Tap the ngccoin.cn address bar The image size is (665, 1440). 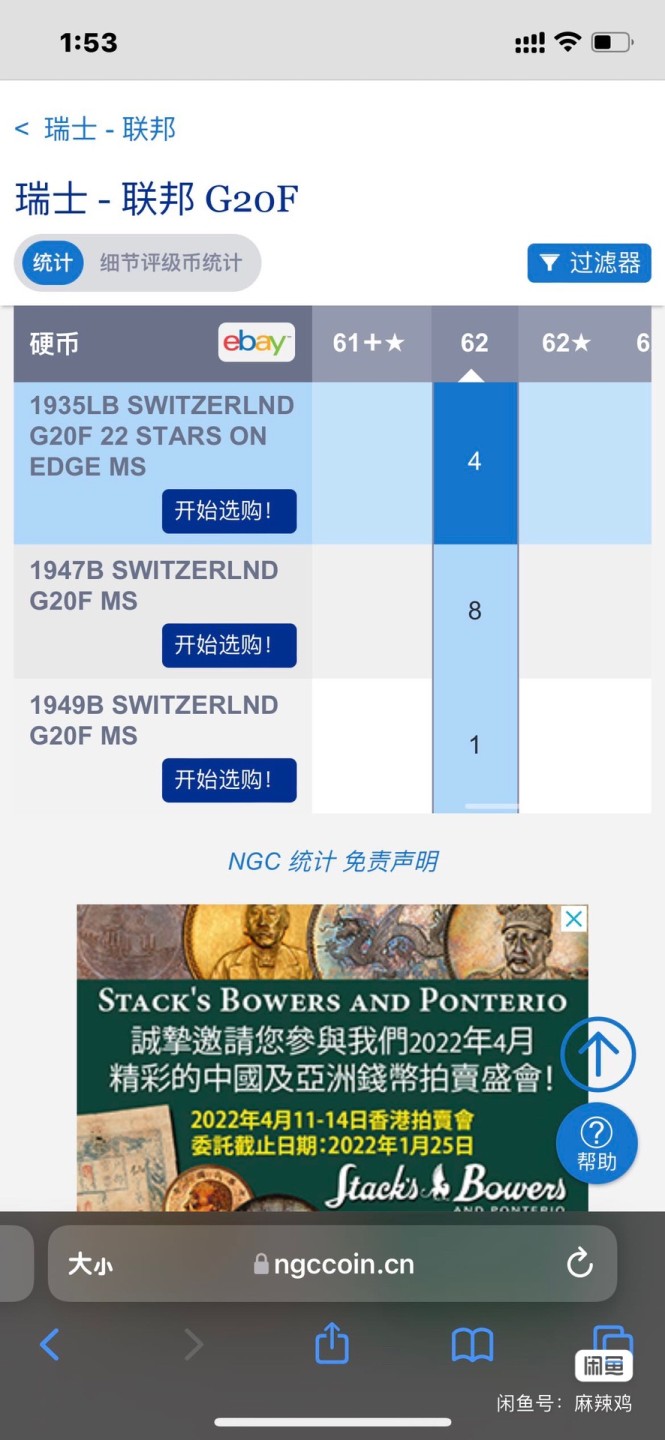[335, 1264]
